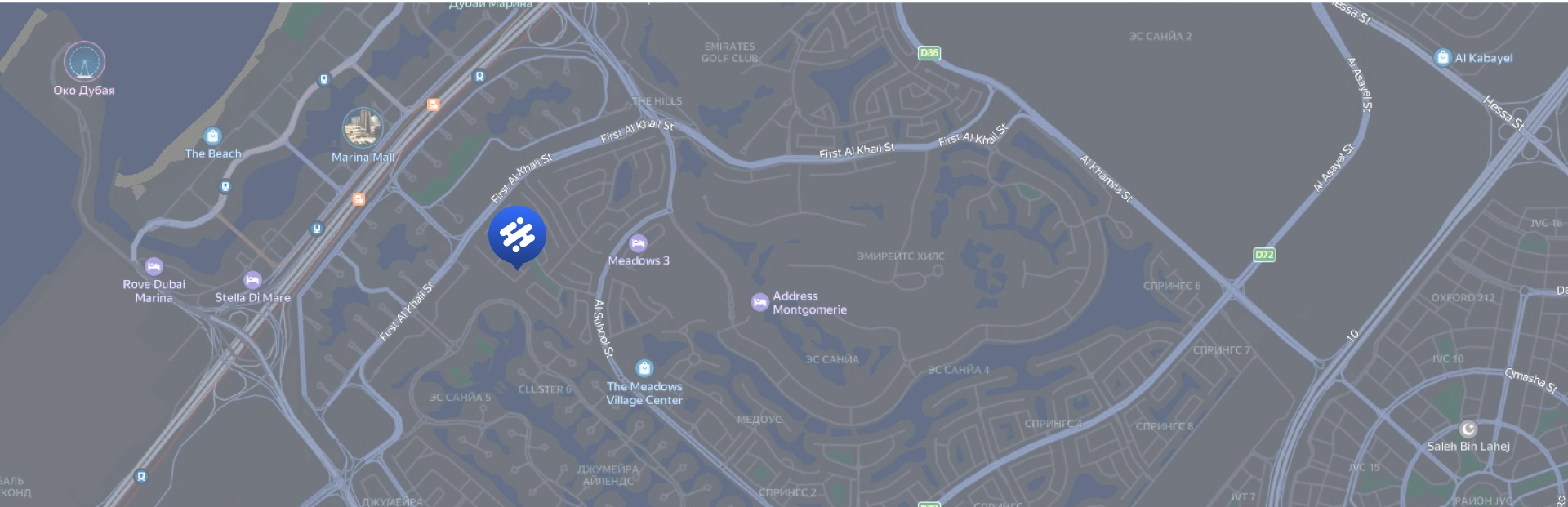The width and height of the screenshot is (1568, 507).
Task: Tap the Rove Dubai Marina hotel marker
Action: 154,266
